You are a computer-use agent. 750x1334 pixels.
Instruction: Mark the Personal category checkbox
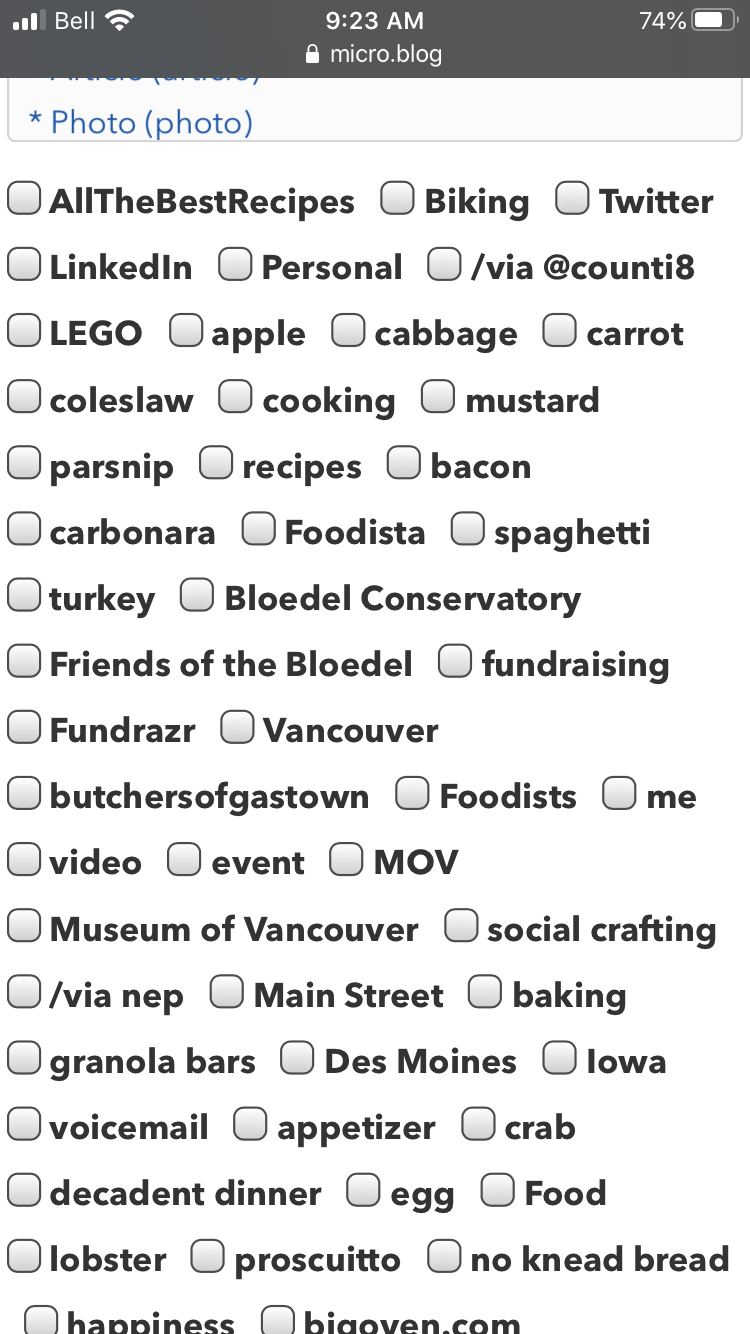pos(235,264)
